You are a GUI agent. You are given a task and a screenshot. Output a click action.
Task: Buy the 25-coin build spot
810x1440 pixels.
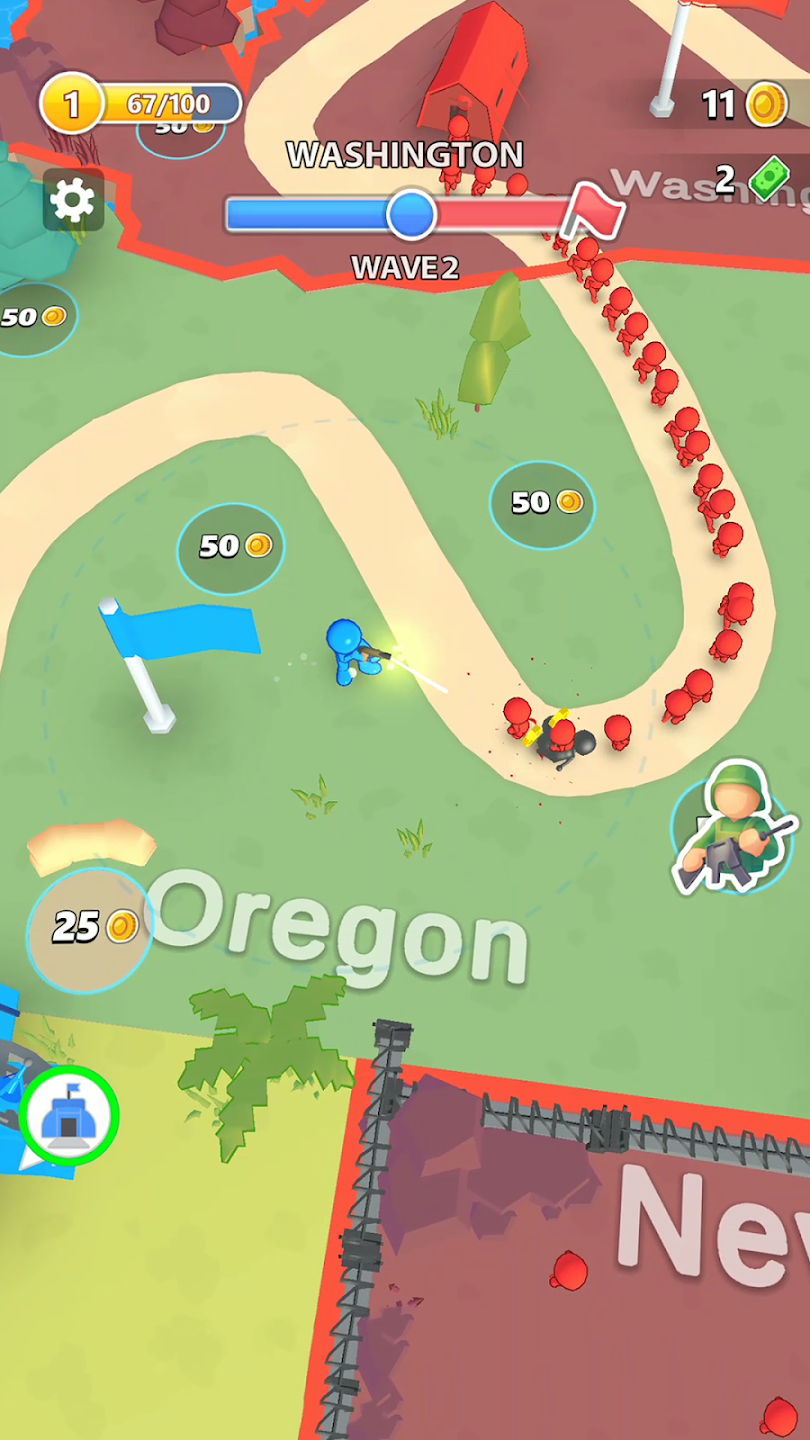click(x=90, y=928)
